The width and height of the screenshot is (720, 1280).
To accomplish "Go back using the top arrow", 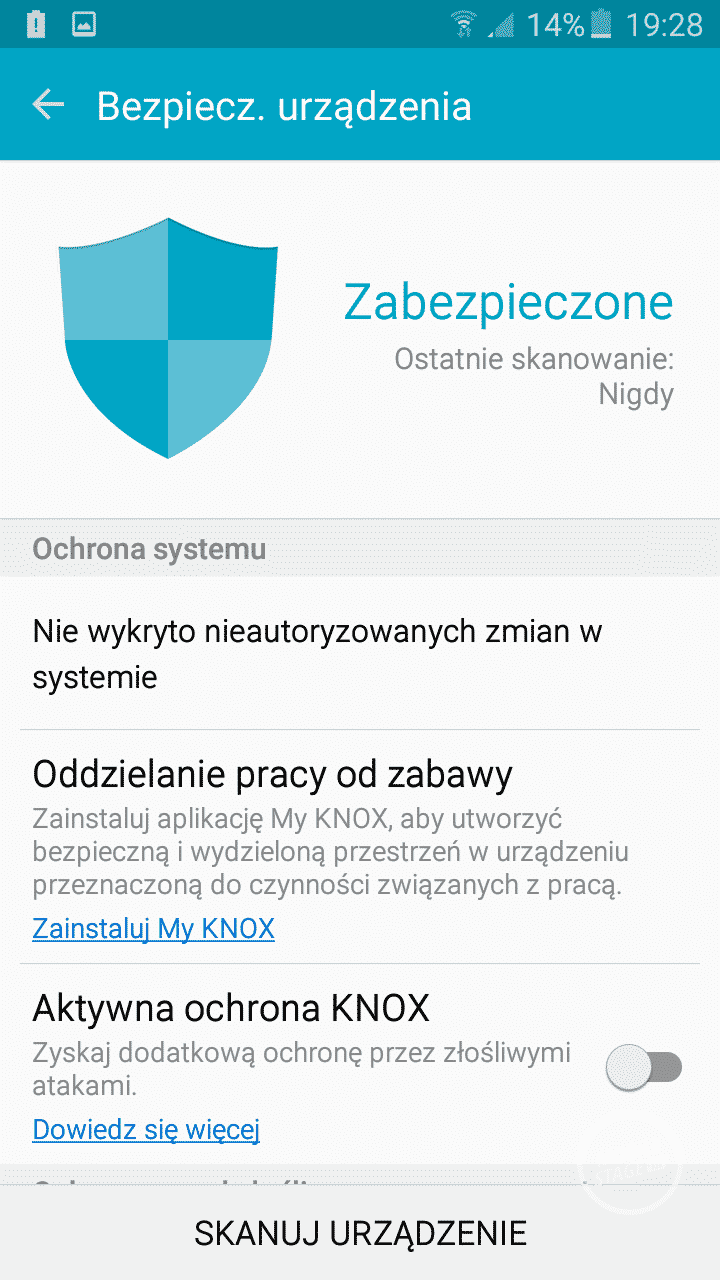I will (x=48, y=105).
